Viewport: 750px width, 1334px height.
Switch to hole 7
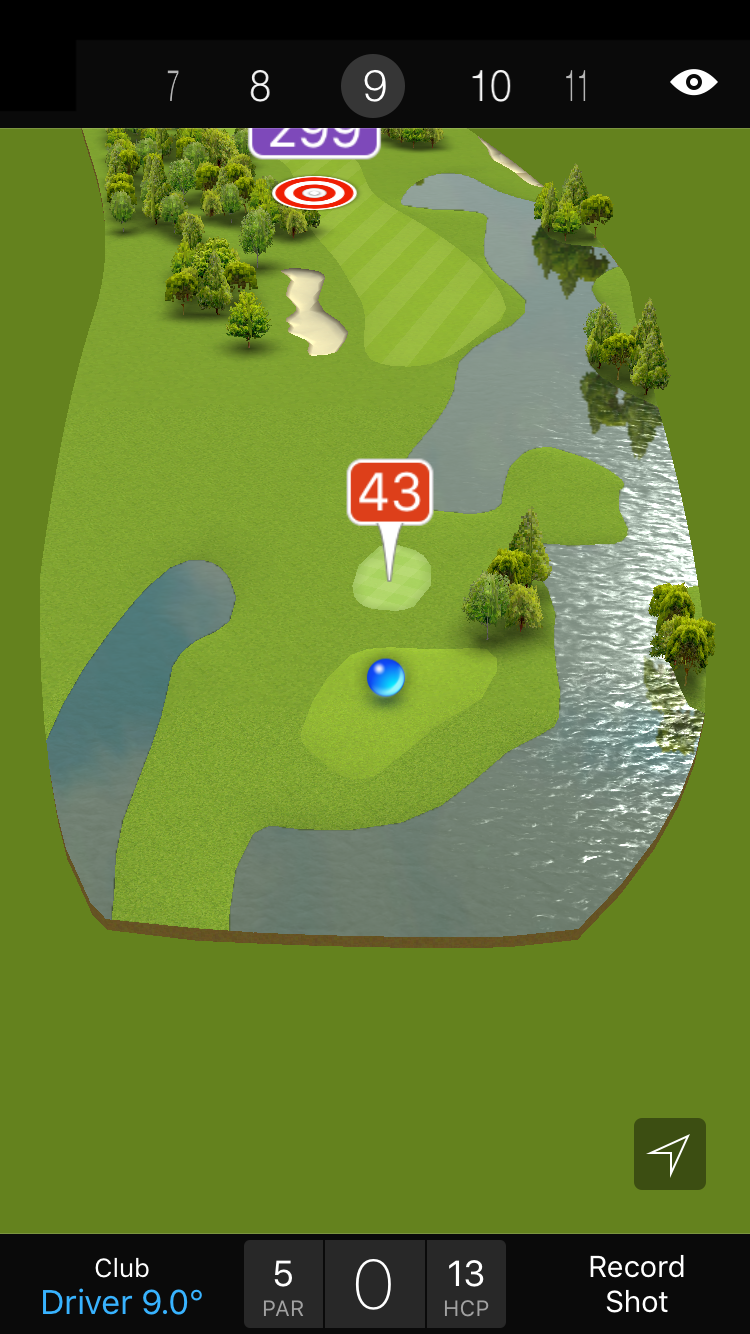pyautogui.click(x=173, y=87)
